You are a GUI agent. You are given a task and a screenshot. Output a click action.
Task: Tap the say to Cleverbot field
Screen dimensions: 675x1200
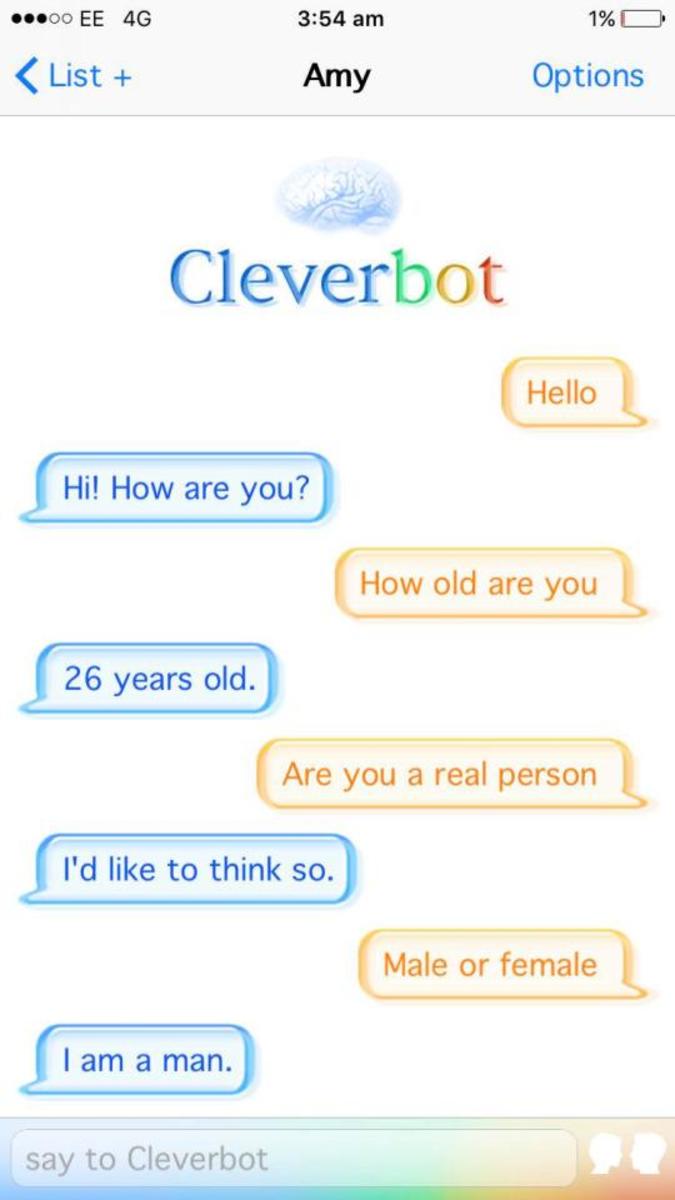pyautogui.click(x=293, y=1159)
